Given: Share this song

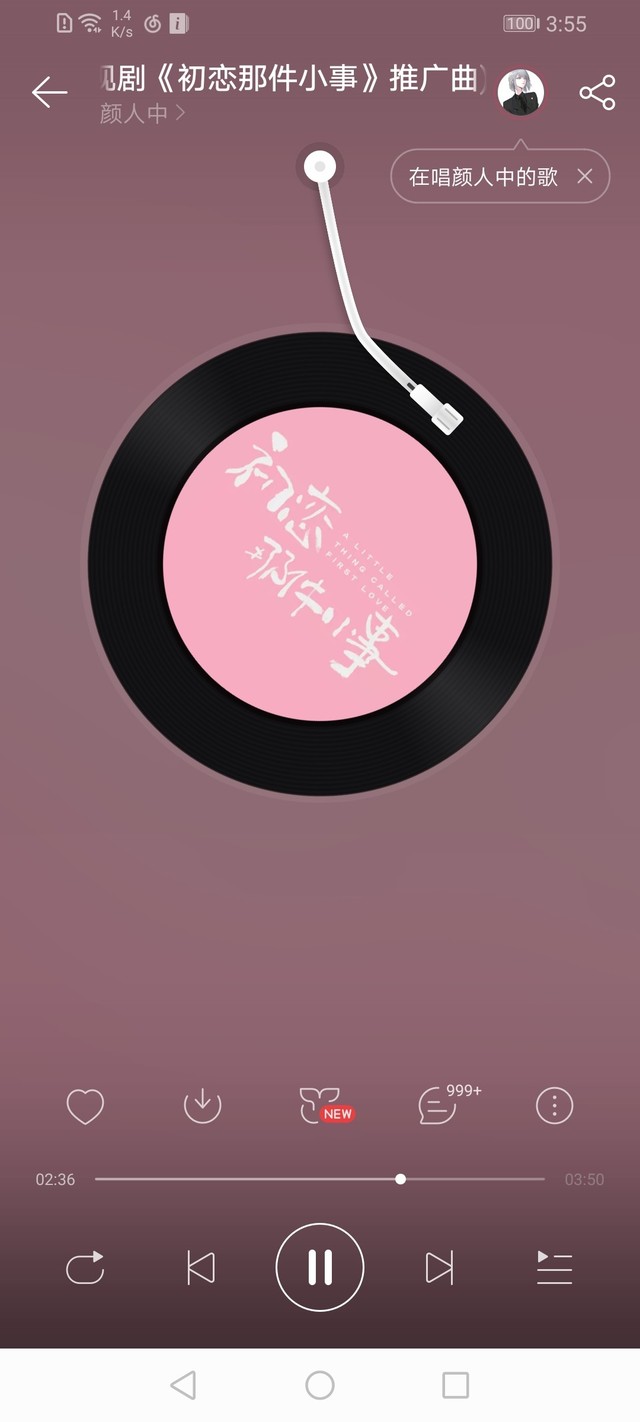Looking at the screenshot, I should [597, 93].
